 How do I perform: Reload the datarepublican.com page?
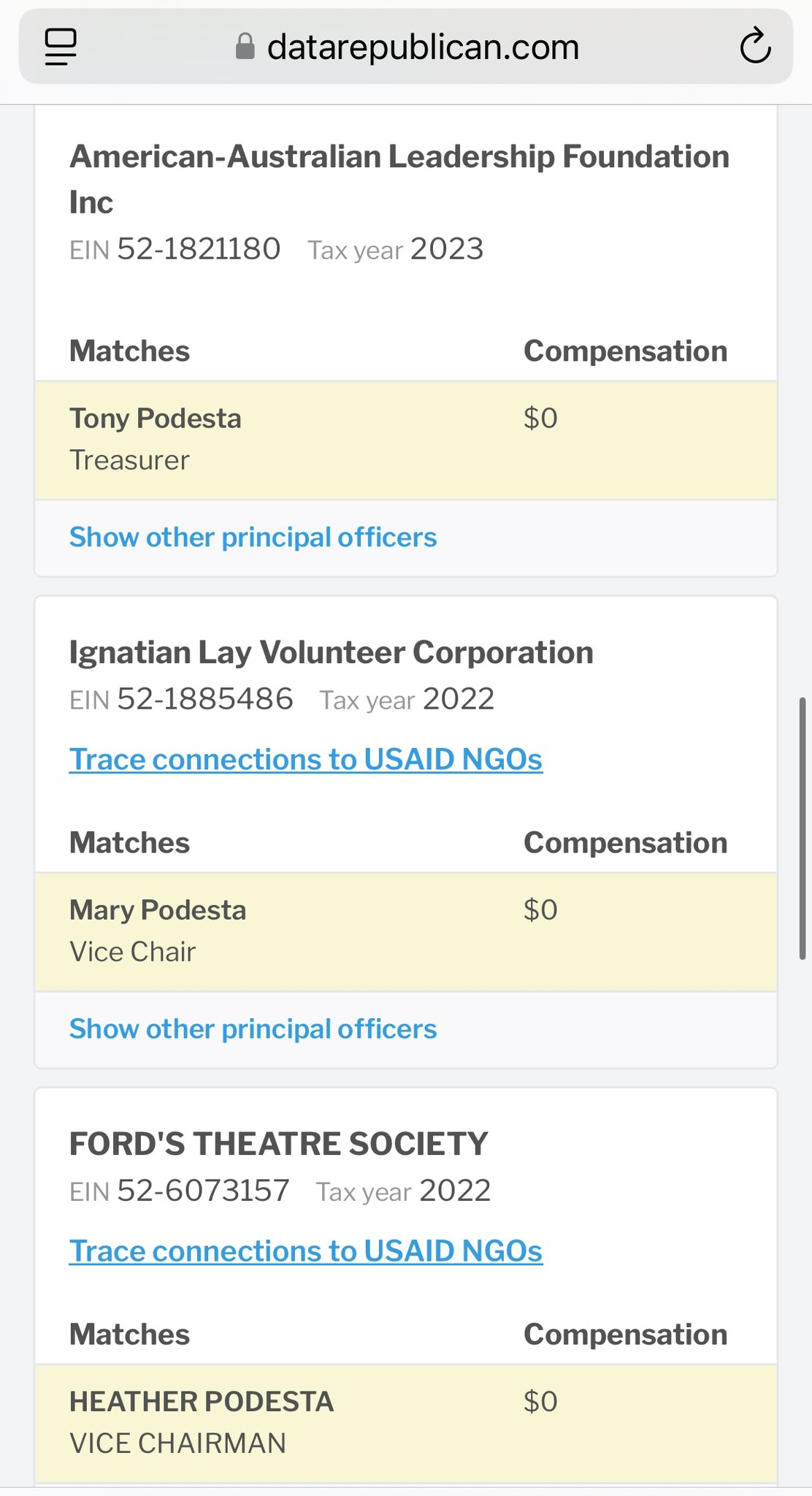coord(755,47)
